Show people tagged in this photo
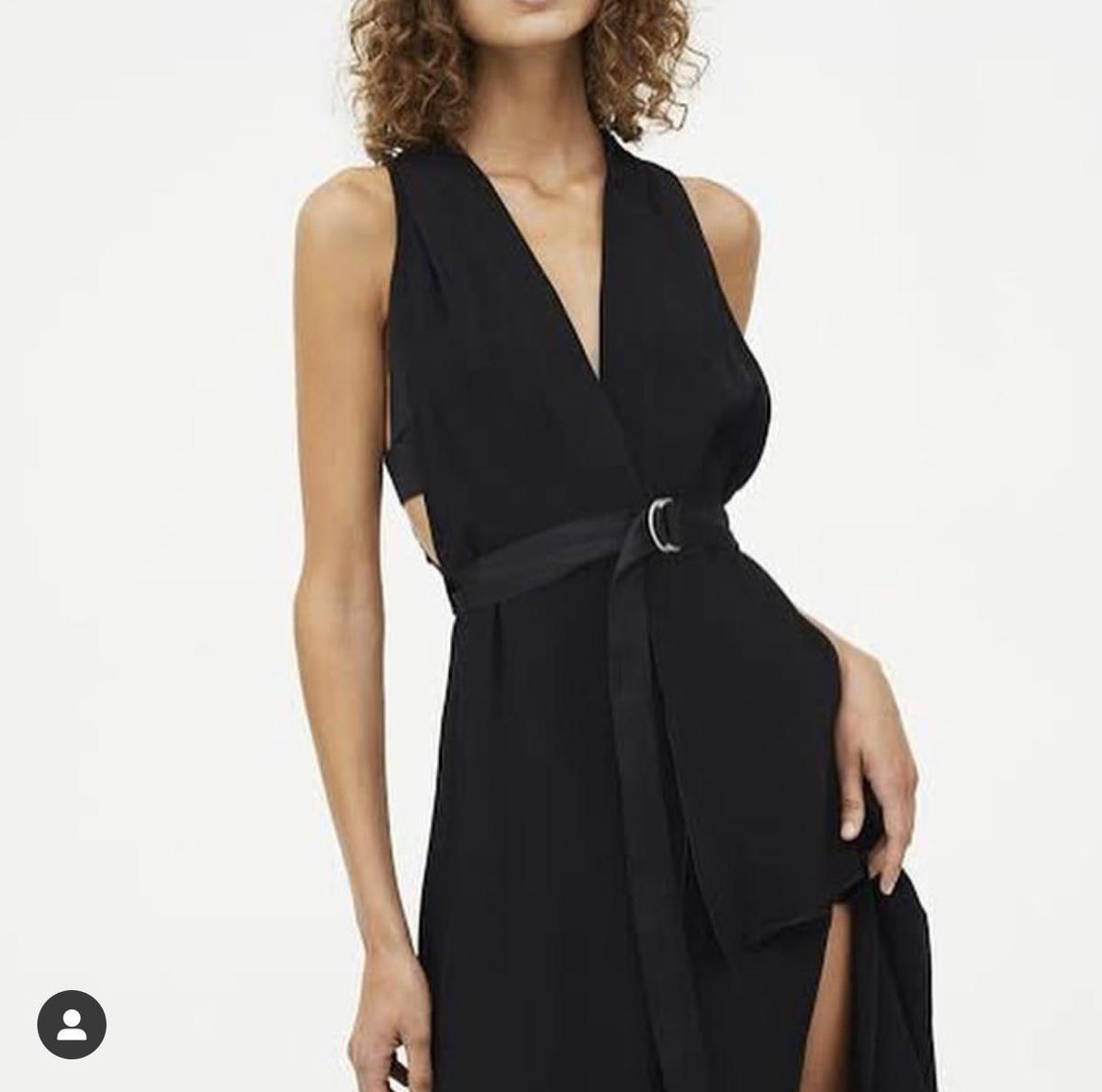 point(72,1024)
